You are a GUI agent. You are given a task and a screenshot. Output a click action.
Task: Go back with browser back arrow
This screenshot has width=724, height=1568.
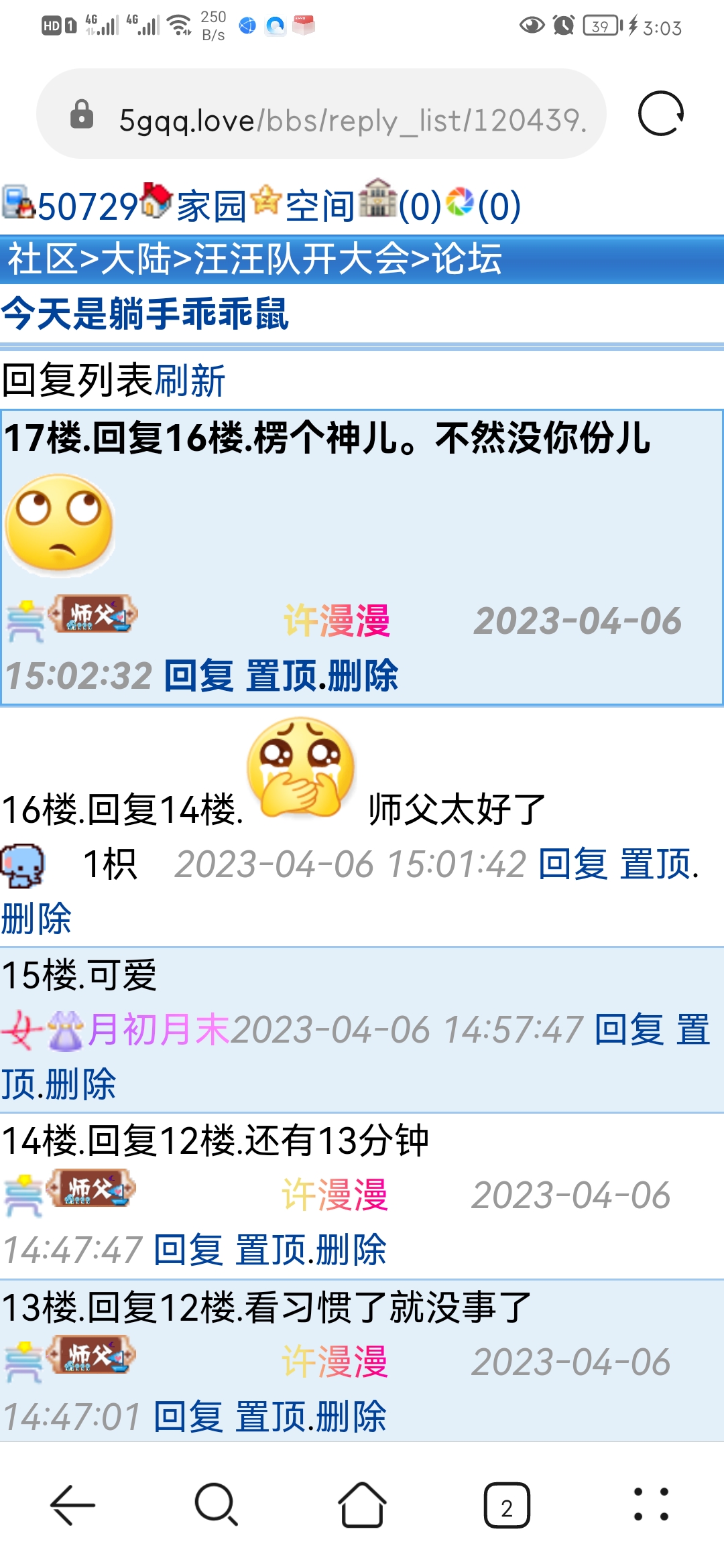[72, 1505]
